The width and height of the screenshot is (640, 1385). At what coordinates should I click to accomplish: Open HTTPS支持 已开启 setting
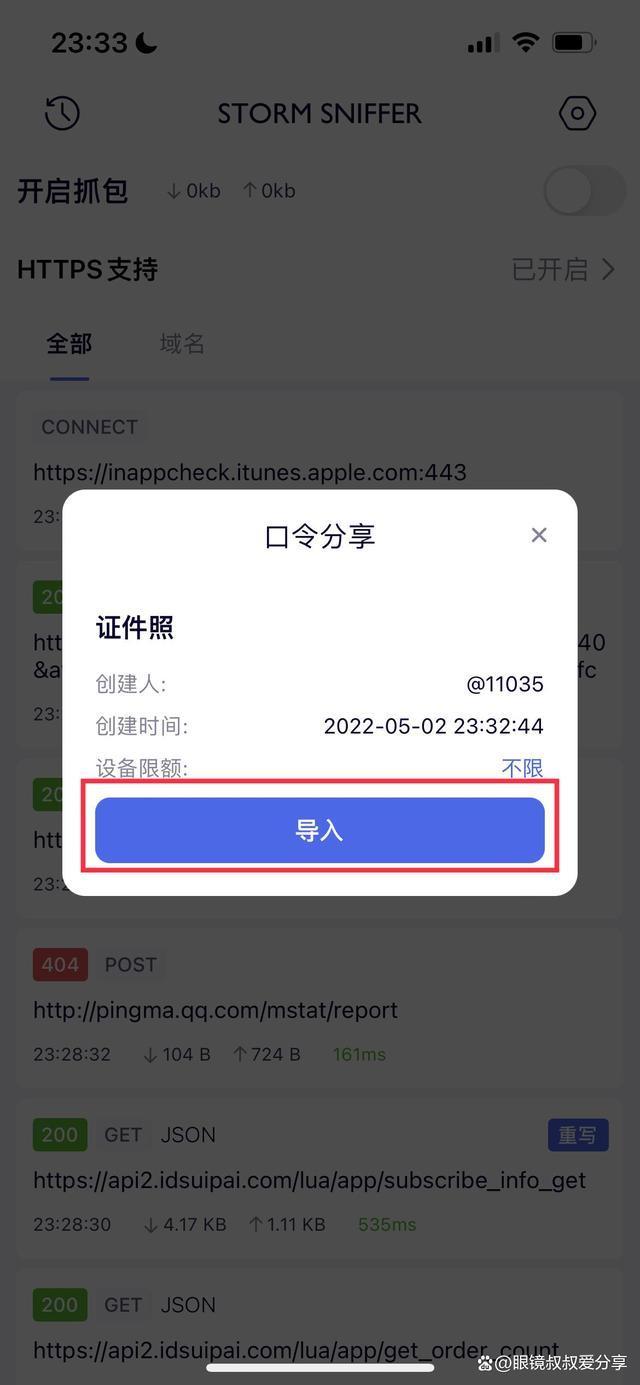click(563, 269)
